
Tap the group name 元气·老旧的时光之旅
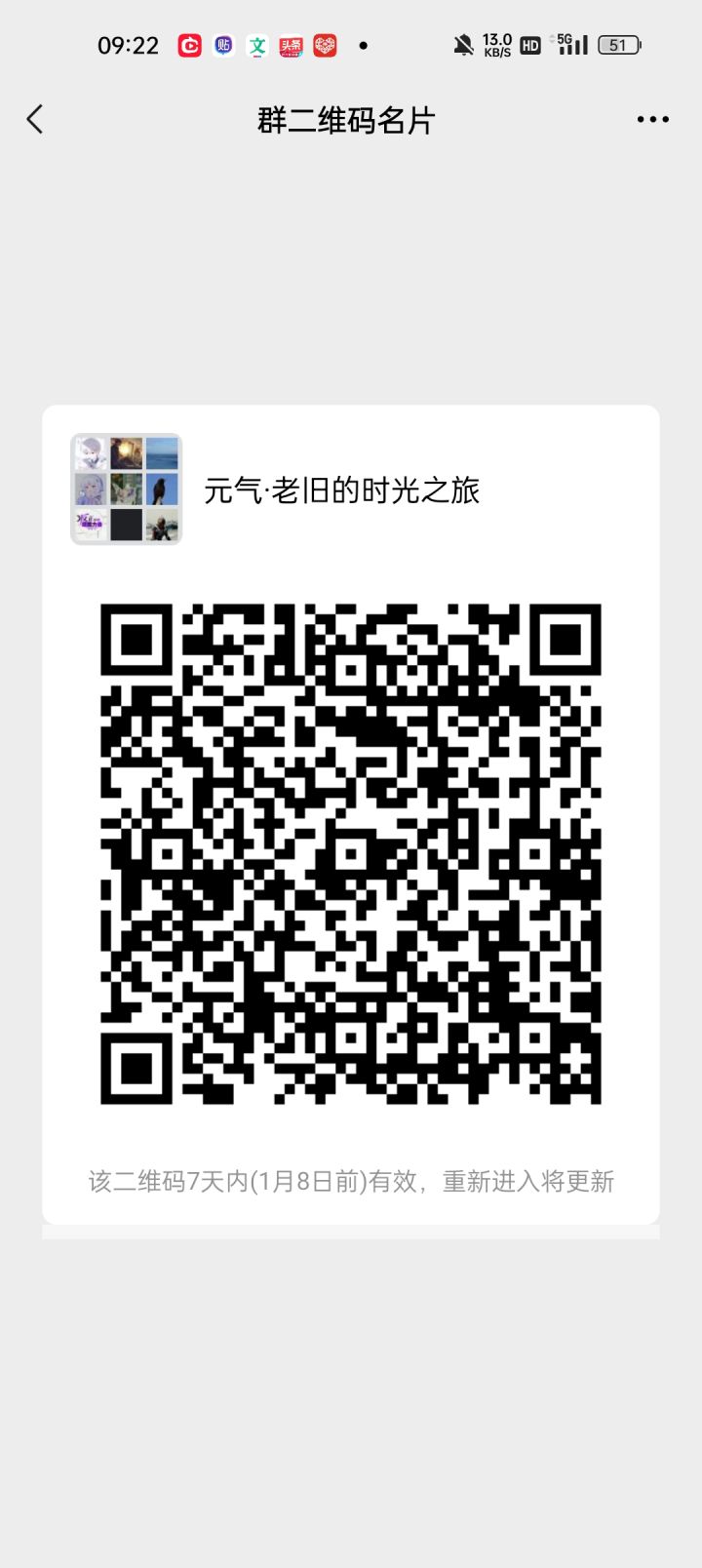343,491
